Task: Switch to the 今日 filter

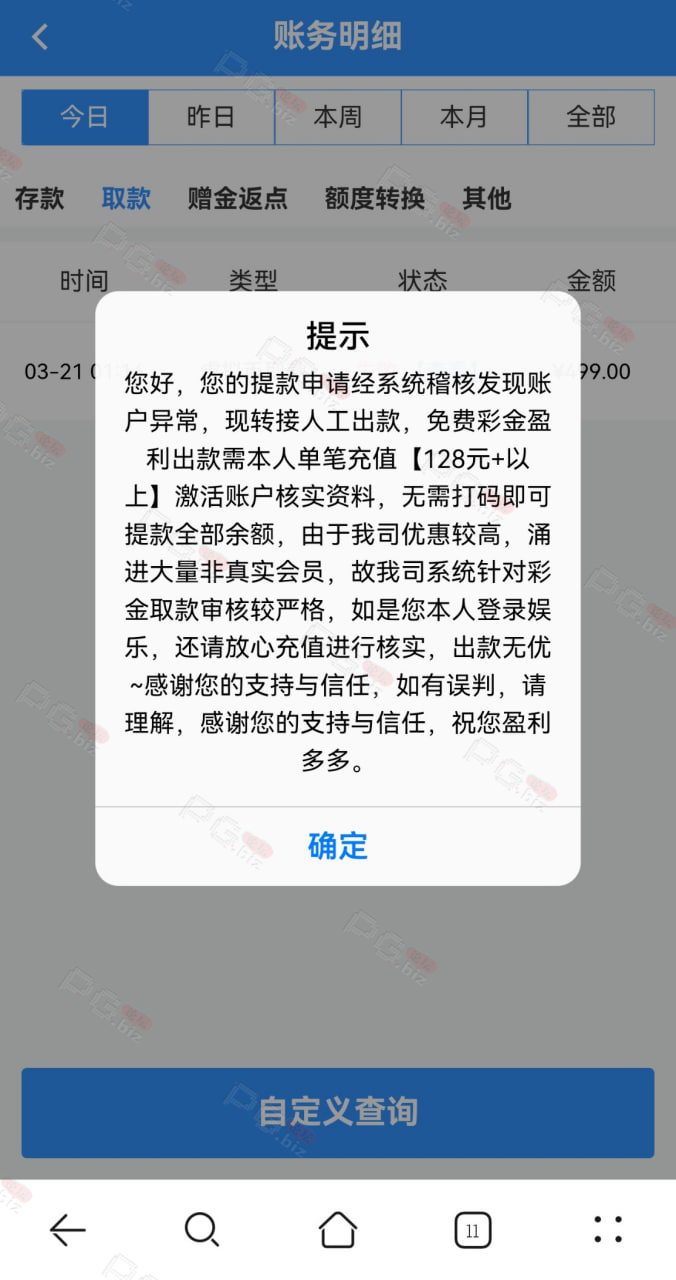Action: 85,117
